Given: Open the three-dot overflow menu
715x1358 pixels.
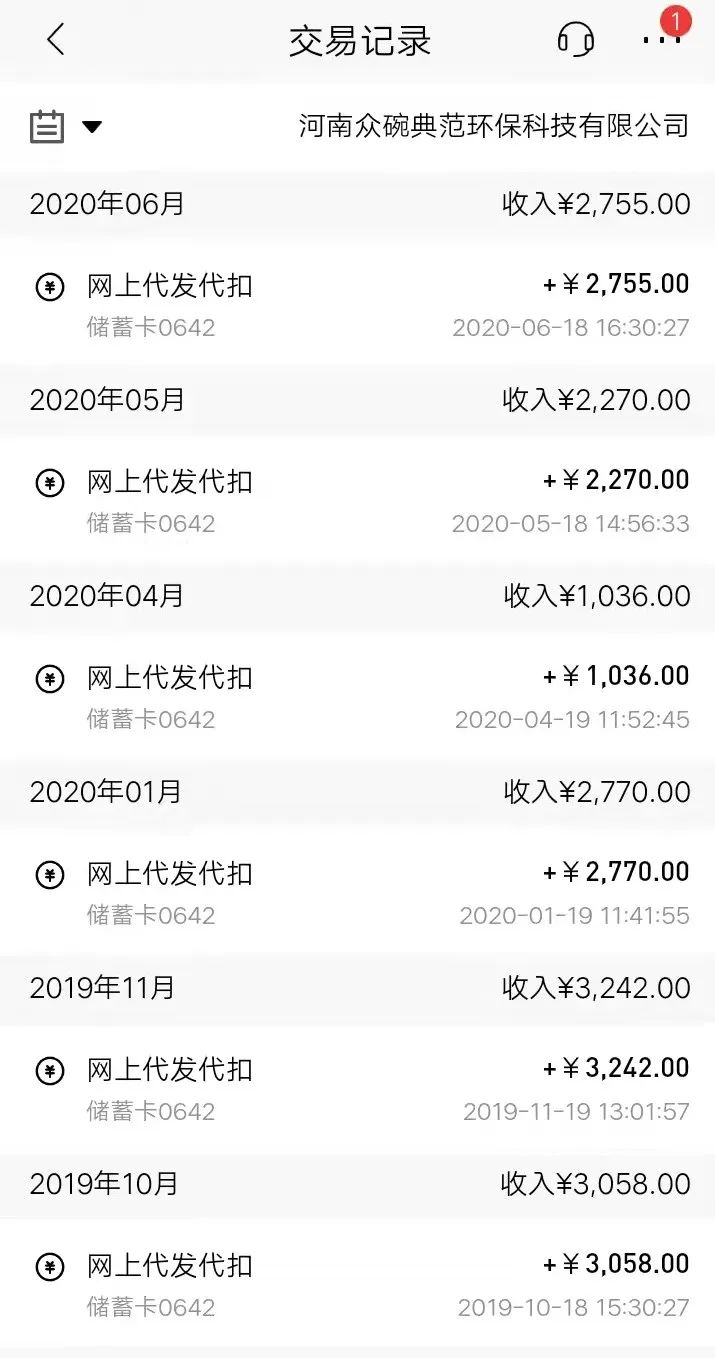Looking at the screenshot, I should [x=661, y=40].
